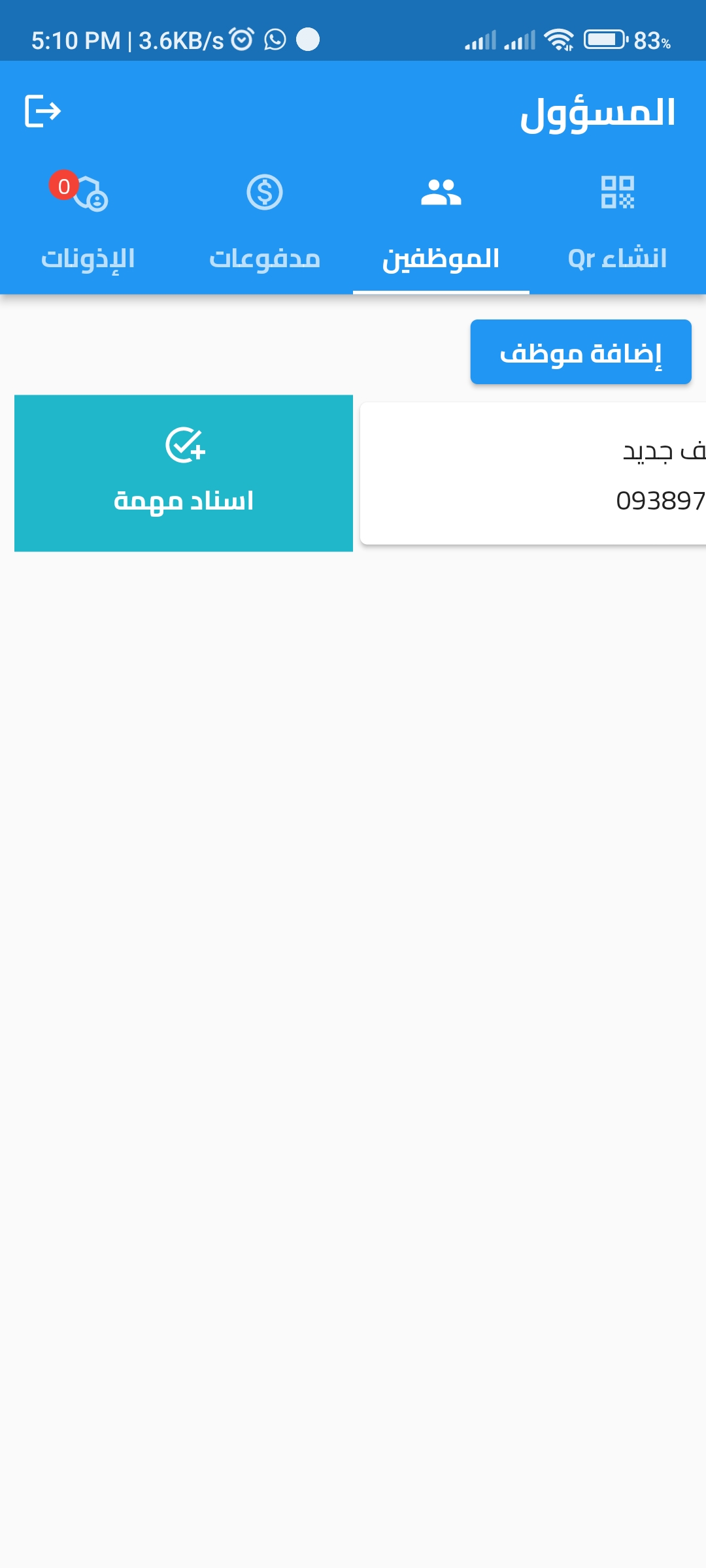Tap the اسناد مهمة button
This screenshot has height=1568, width=706.
coord(184,473)
